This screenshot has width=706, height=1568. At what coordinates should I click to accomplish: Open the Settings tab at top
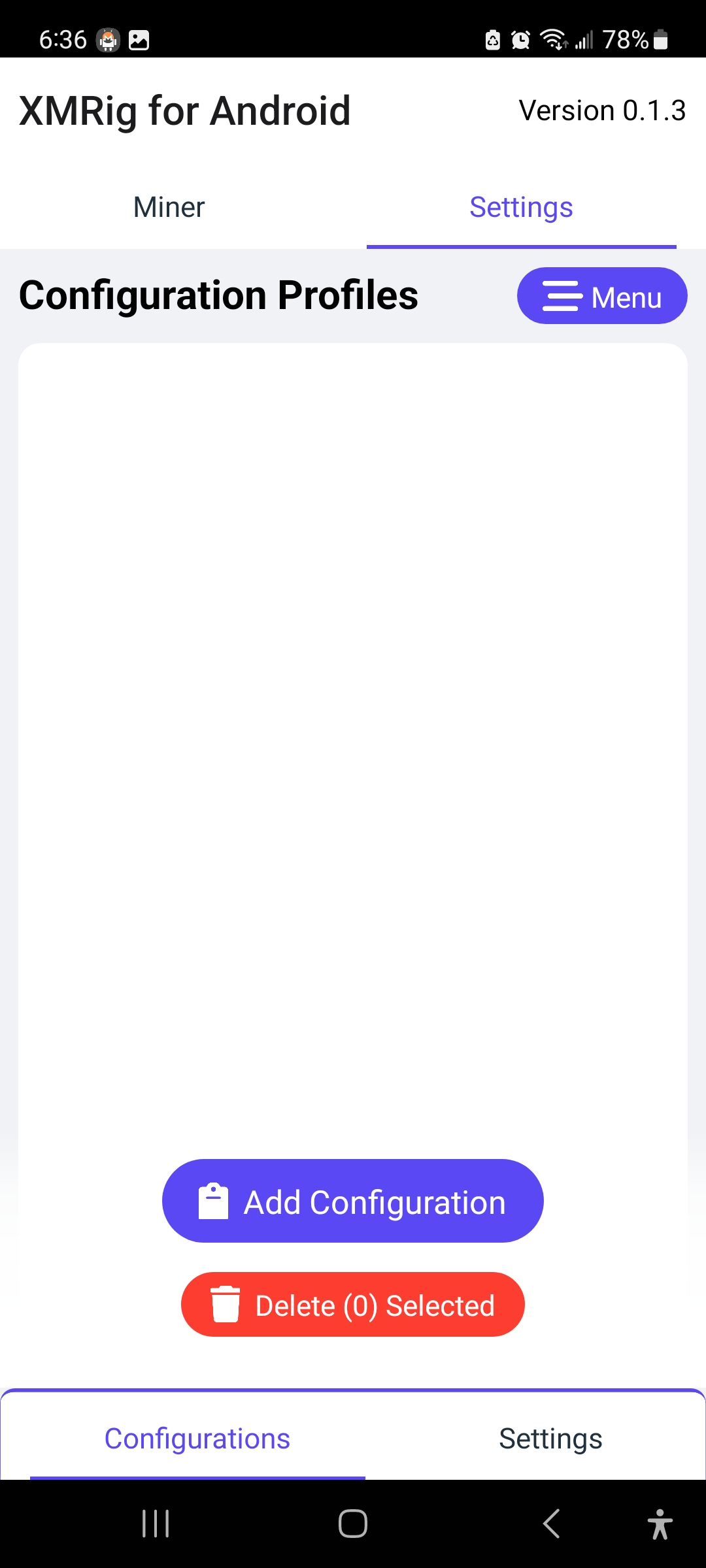pyautogui.click(x=521, y=207)
